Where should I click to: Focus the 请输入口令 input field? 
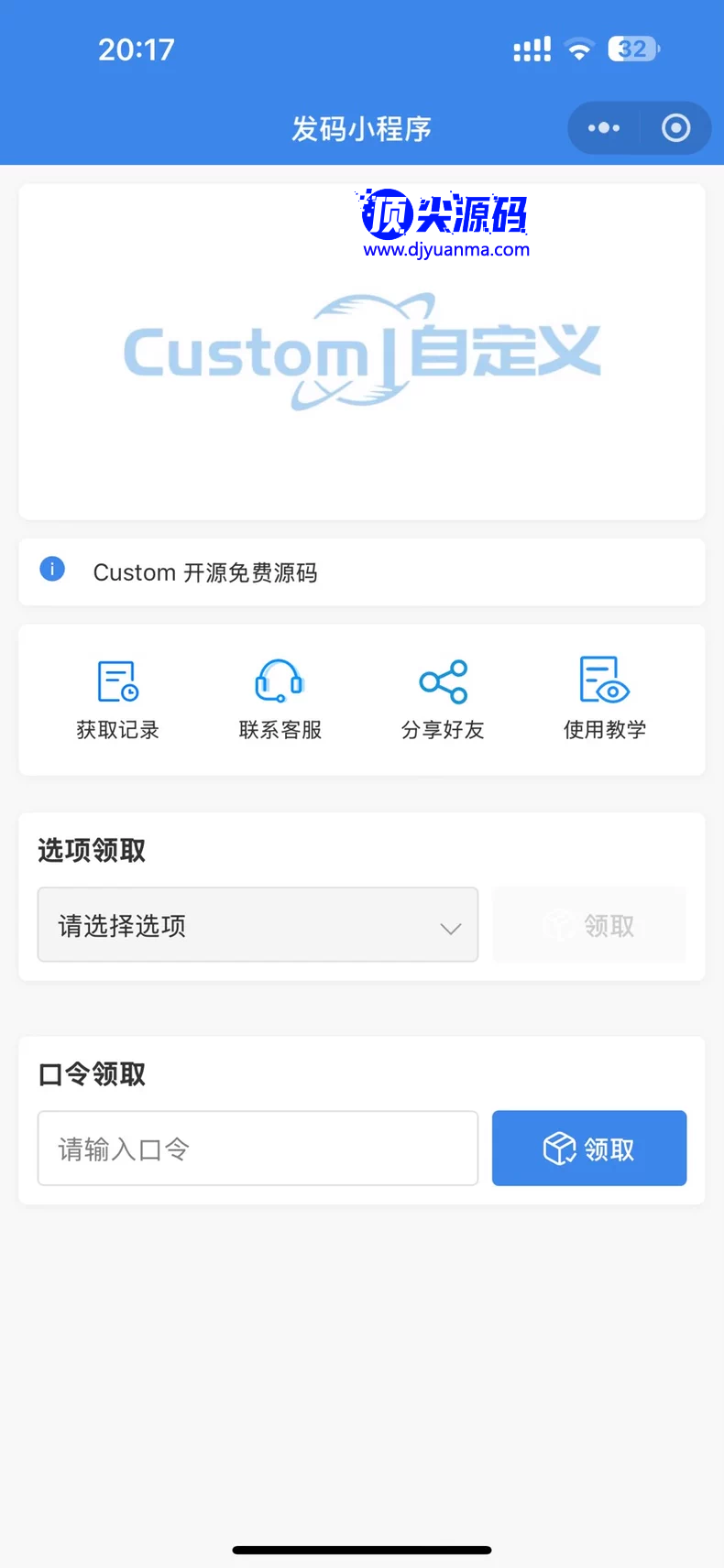258,1149
